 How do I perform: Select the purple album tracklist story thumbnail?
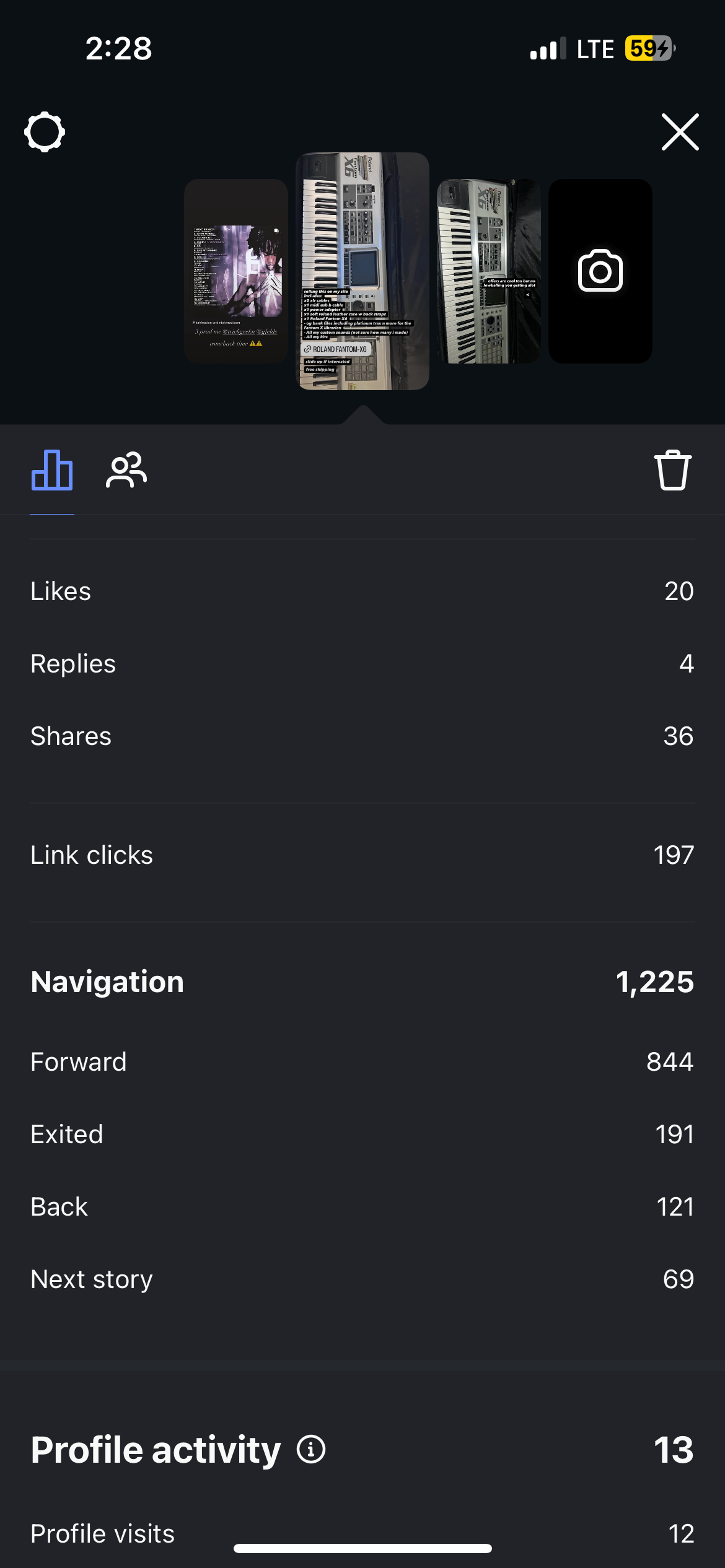(x=236, y=271)
